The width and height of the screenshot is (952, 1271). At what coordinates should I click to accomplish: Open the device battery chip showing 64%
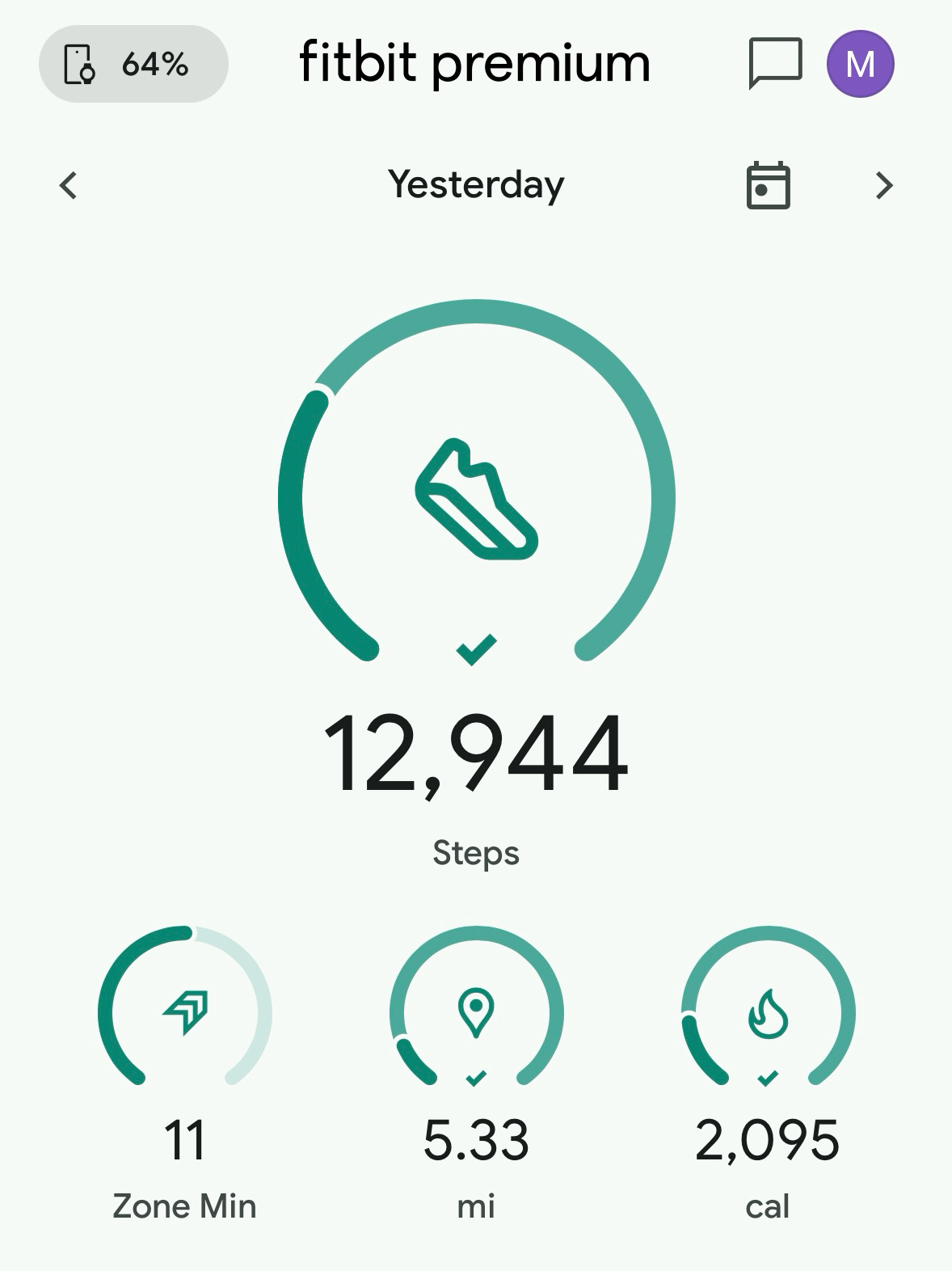133,64
